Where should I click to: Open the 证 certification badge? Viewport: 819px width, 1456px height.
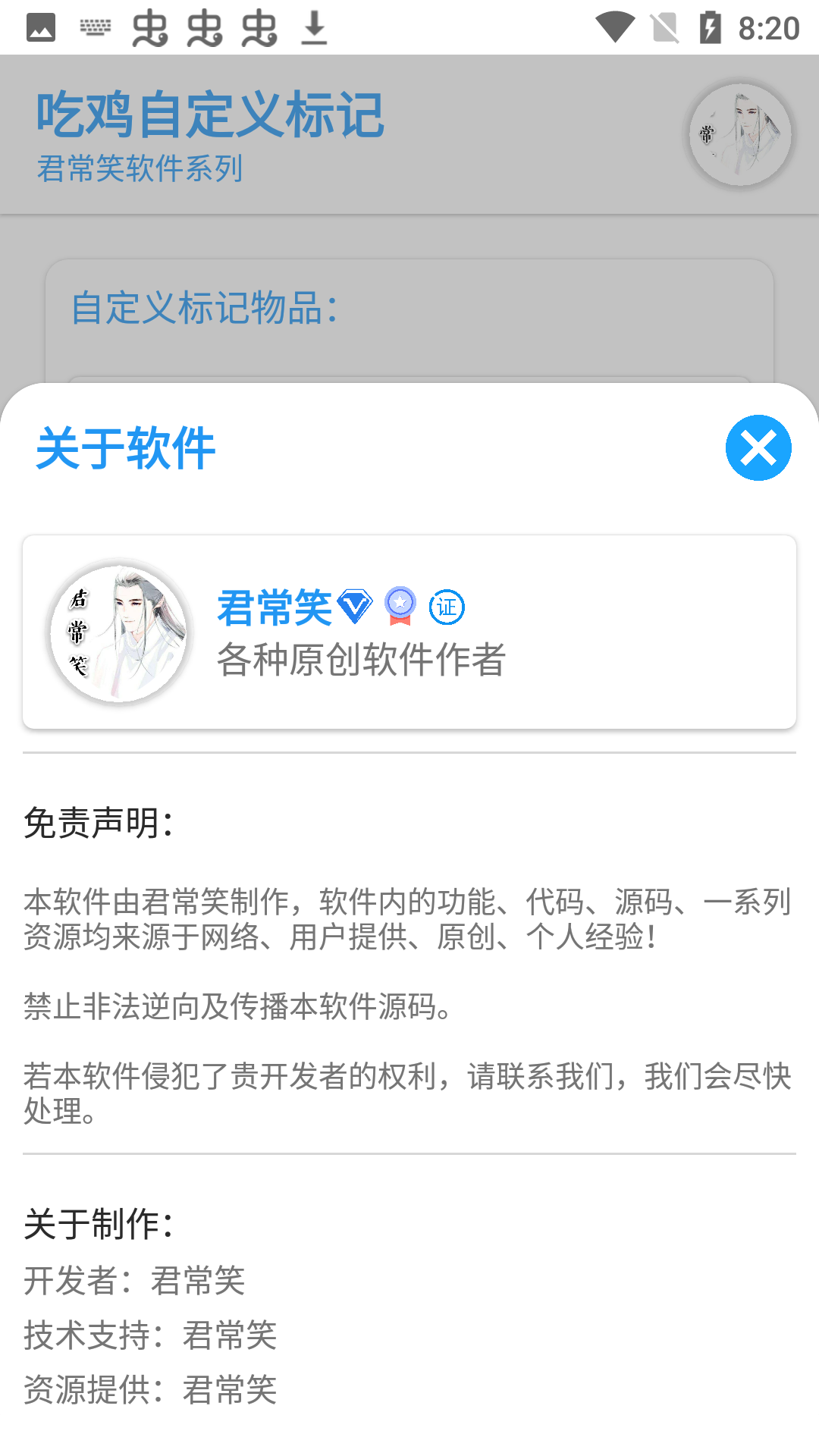point(447,607)
